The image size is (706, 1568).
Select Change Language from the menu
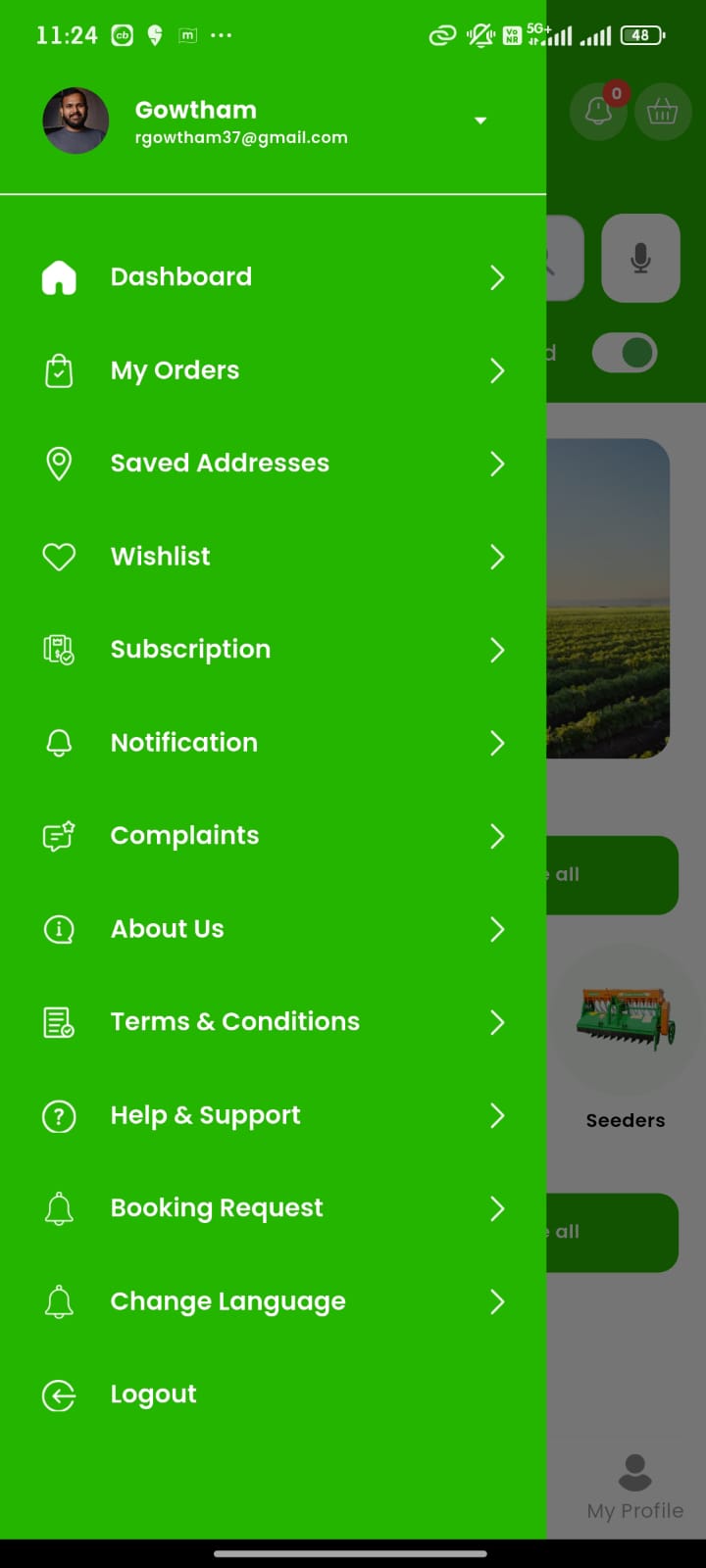click(227, 1301)
